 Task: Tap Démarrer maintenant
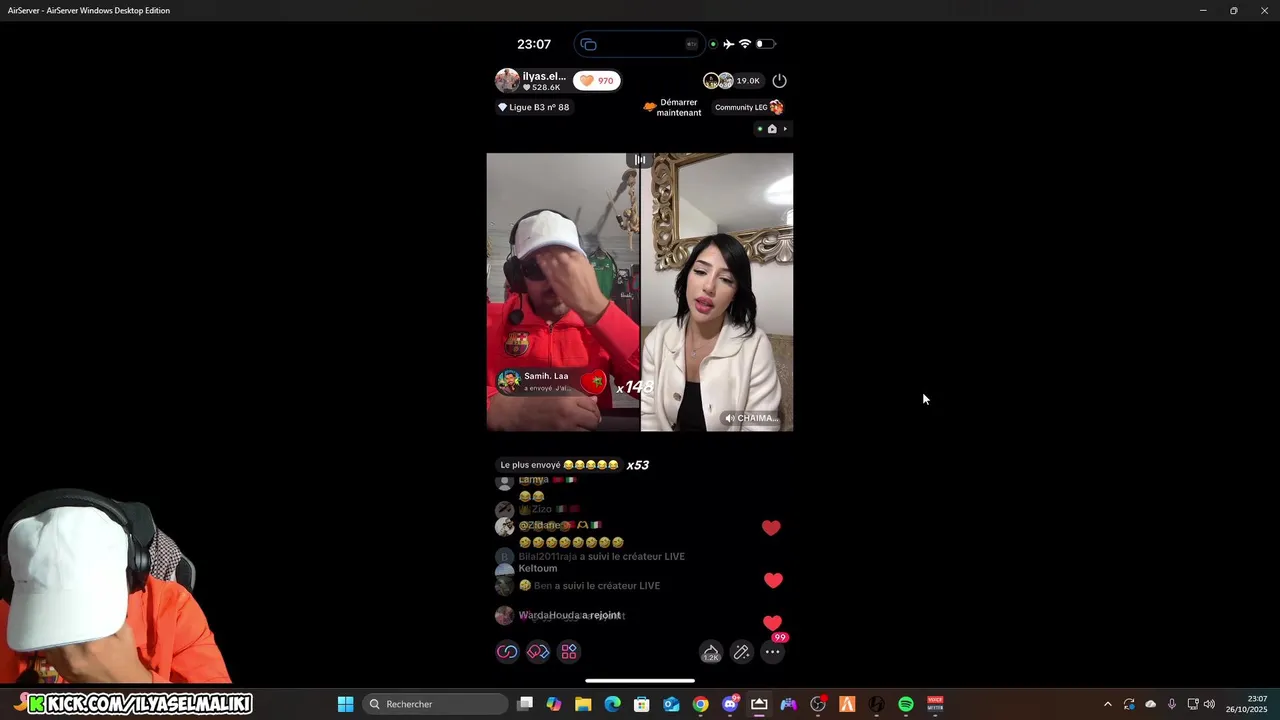tap(672, 107)
